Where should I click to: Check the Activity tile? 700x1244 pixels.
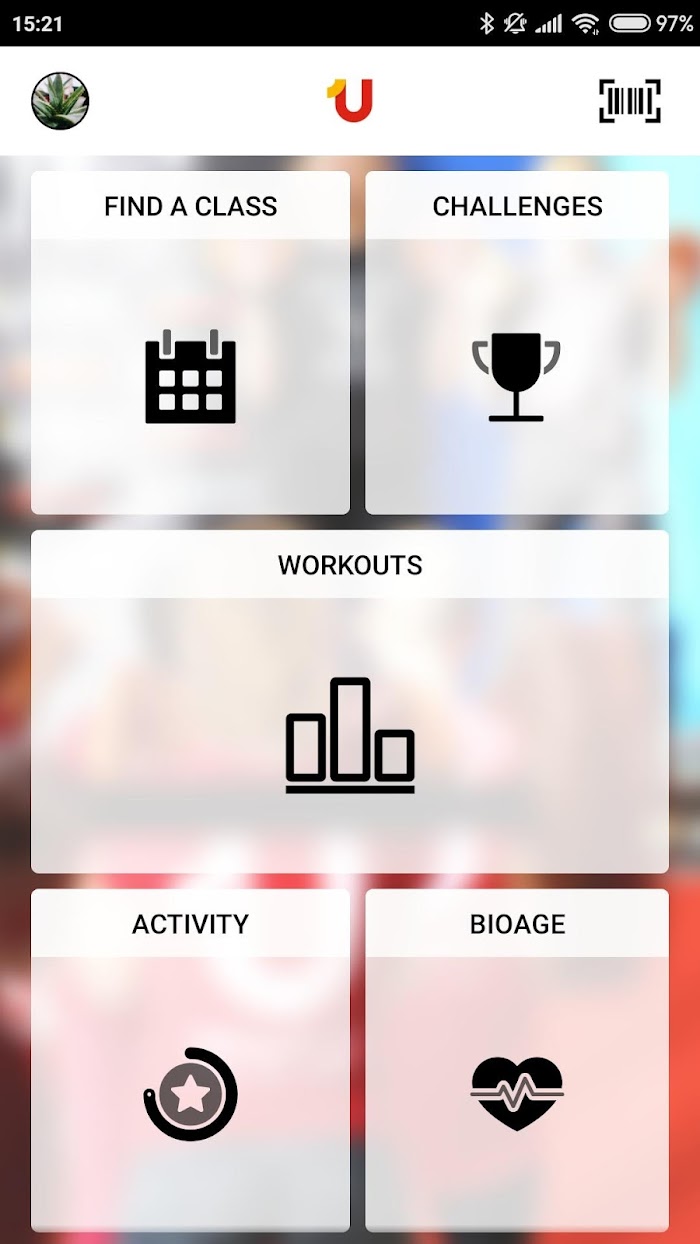pos(191,1061)
